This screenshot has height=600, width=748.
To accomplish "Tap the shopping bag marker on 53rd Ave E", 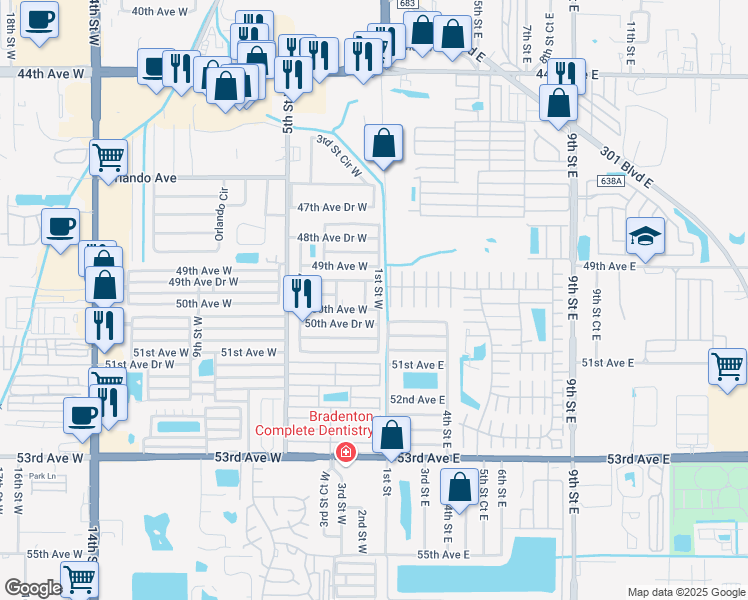I will [392, 435].
